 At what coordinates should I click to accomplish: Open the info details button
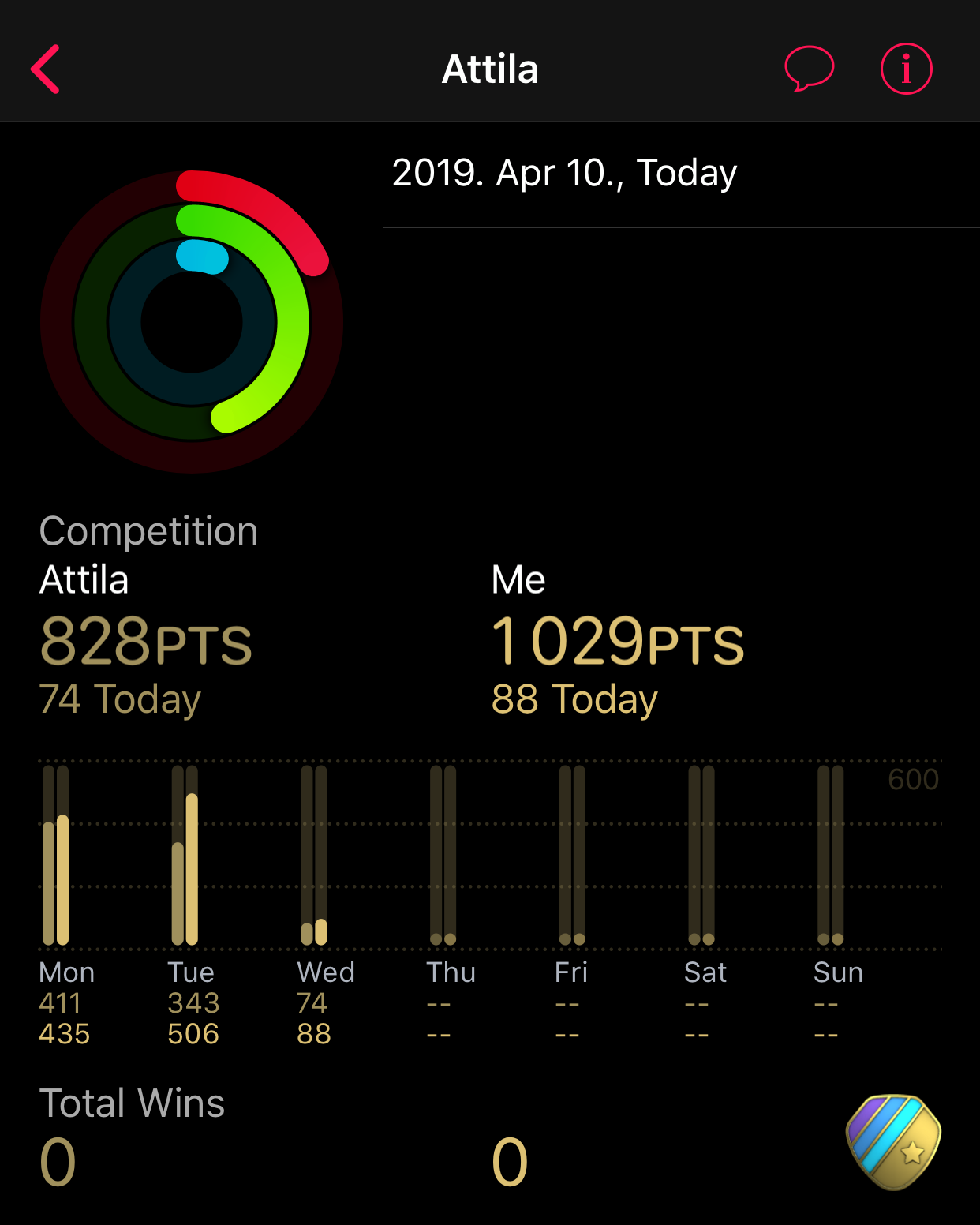[x=906, y=69]
